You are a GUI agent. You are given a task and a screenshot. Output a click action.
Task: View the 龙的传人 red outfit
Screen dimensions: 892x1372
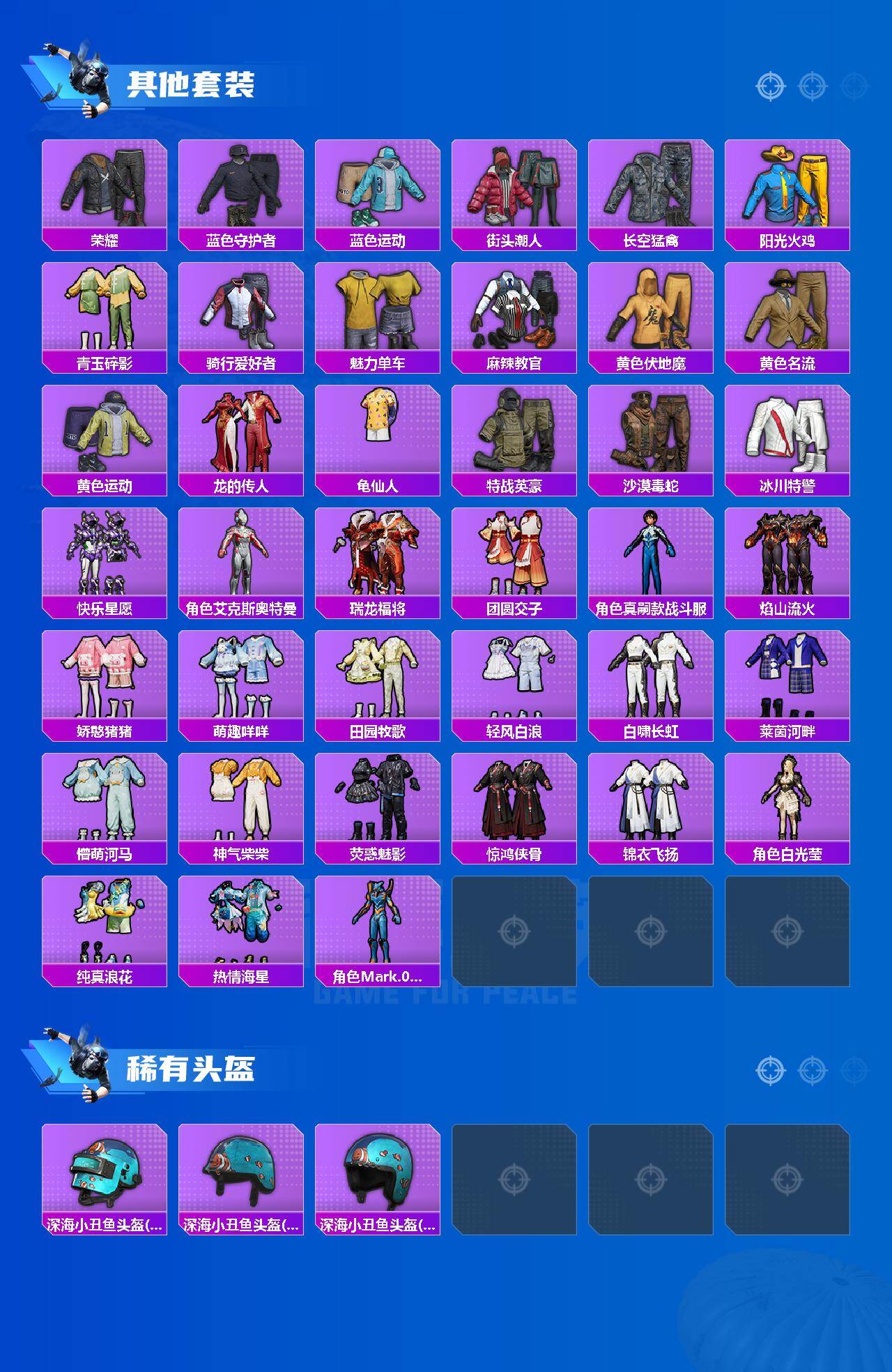click(x=241, y=432)
